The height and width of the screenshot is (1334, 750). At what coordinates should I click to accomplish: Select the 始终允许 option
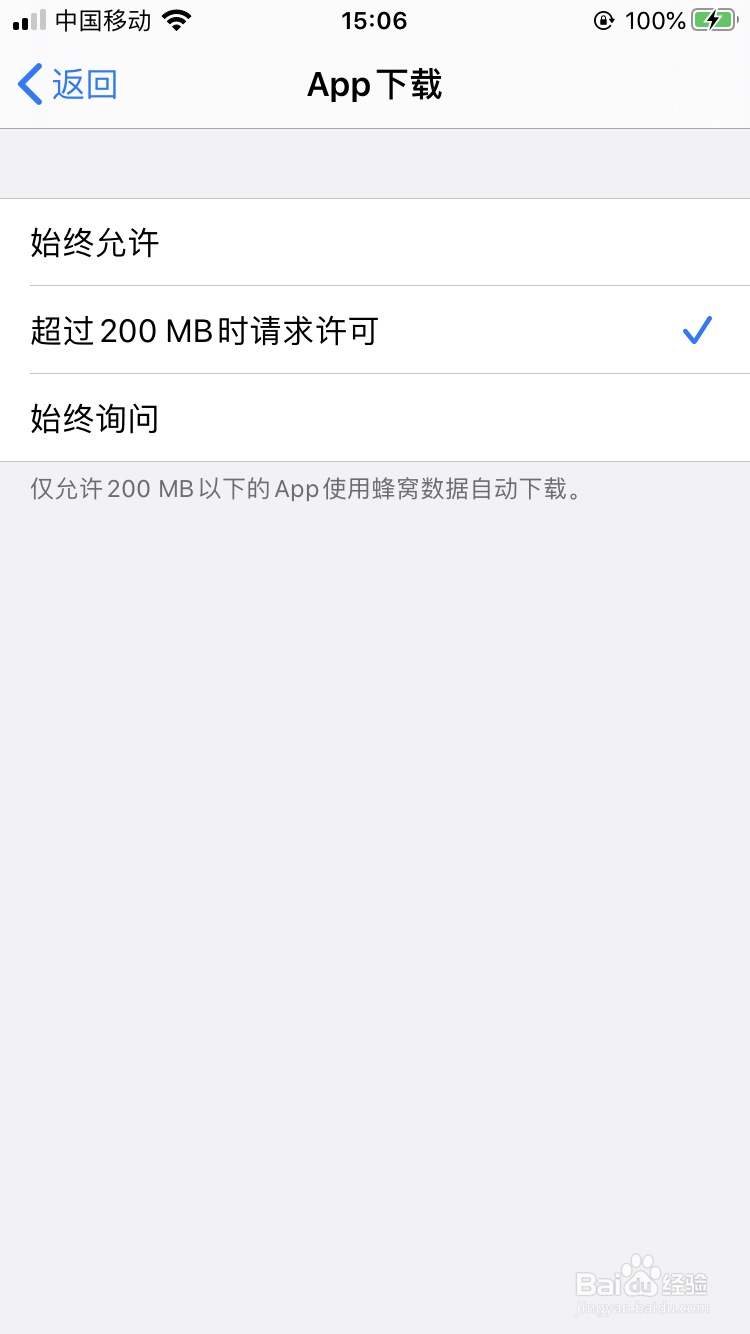[375, 243]
